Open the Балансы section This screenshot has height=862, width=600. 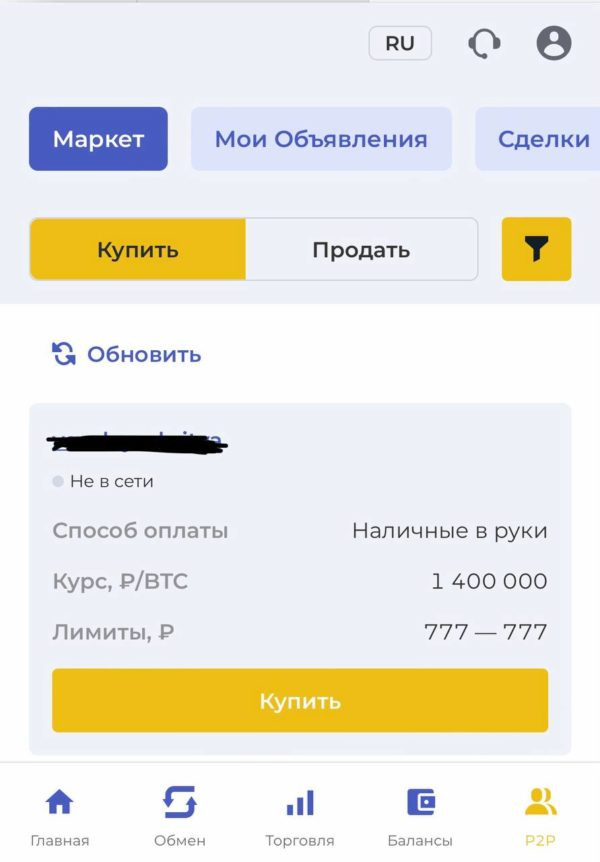point(420,813)
